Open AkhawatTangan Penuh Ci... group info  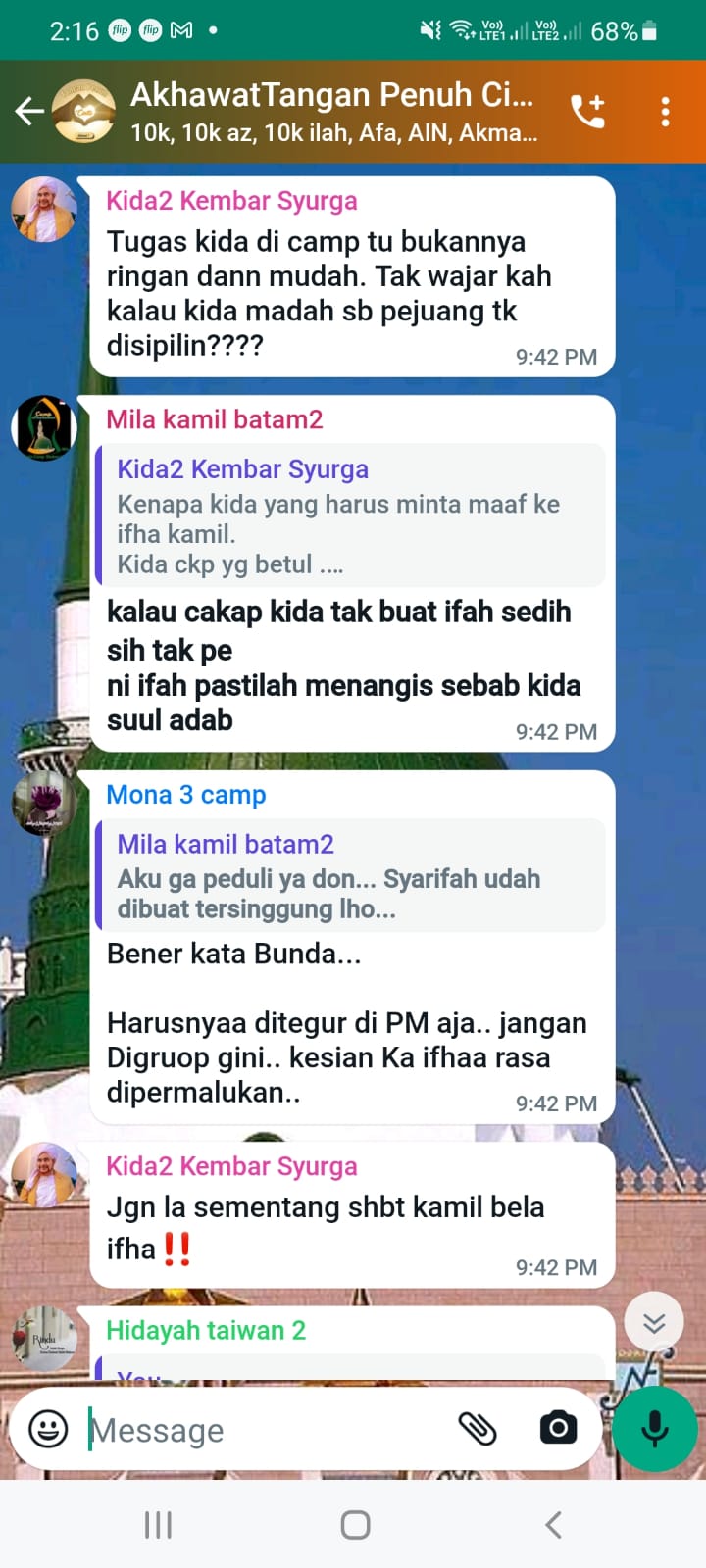click(x=333, y=112)
